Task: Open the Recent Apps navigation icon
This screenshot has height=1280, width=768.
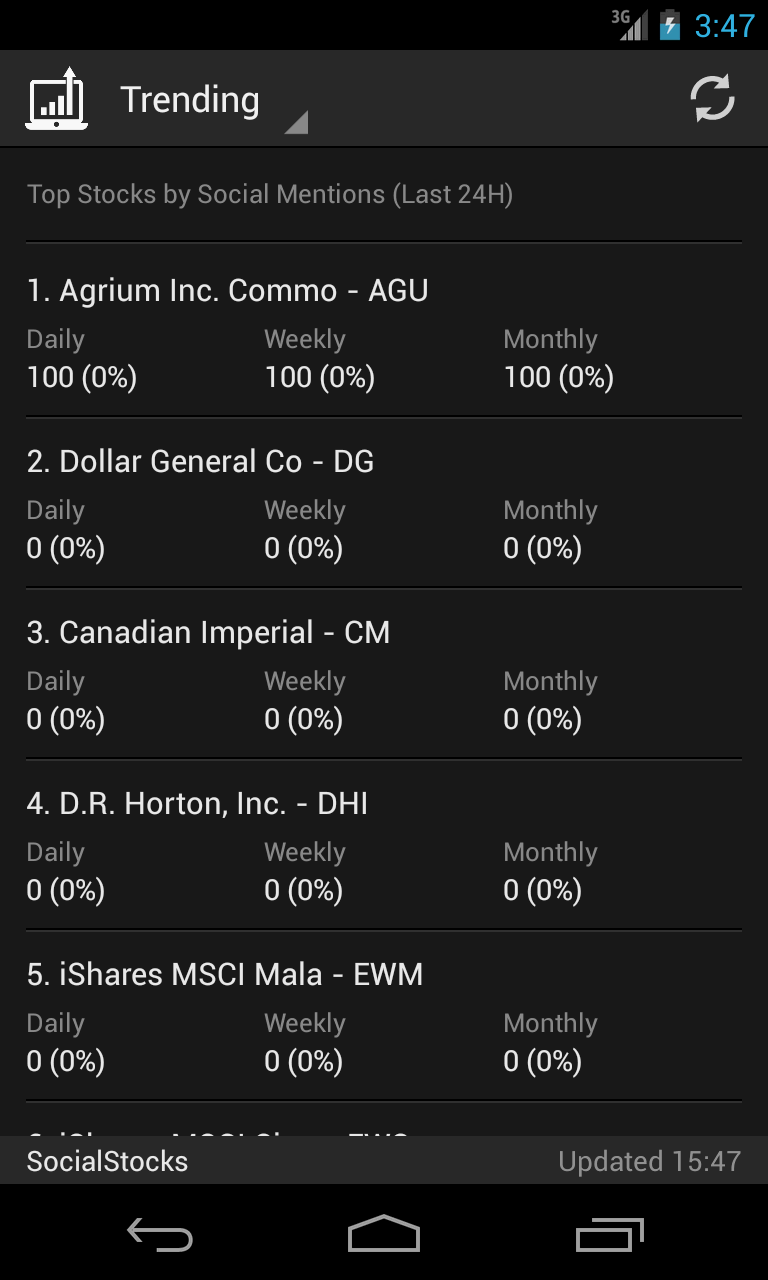Action: click(609, 1236)
